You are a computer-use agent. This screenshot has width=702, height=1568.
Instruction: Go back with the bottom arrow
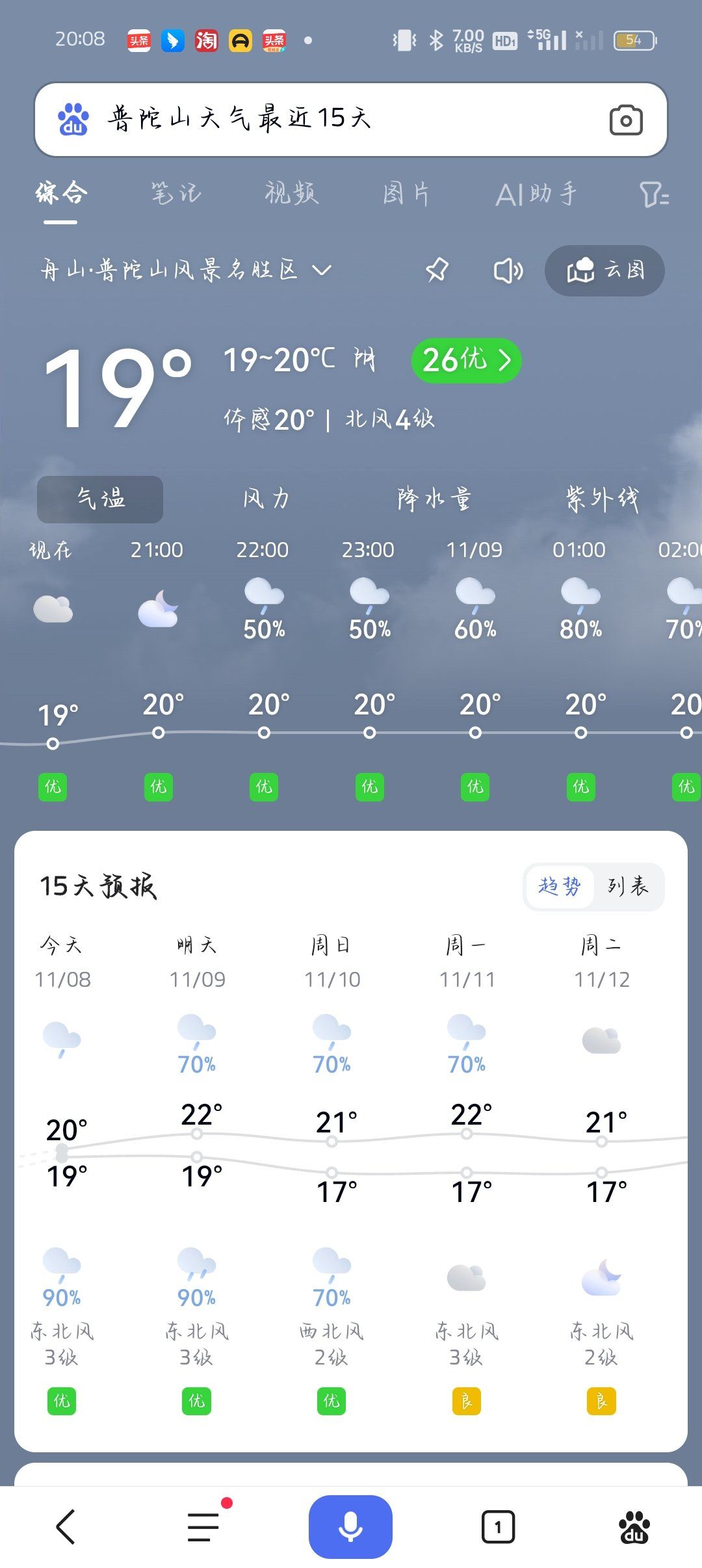(x=66, y=1526)
